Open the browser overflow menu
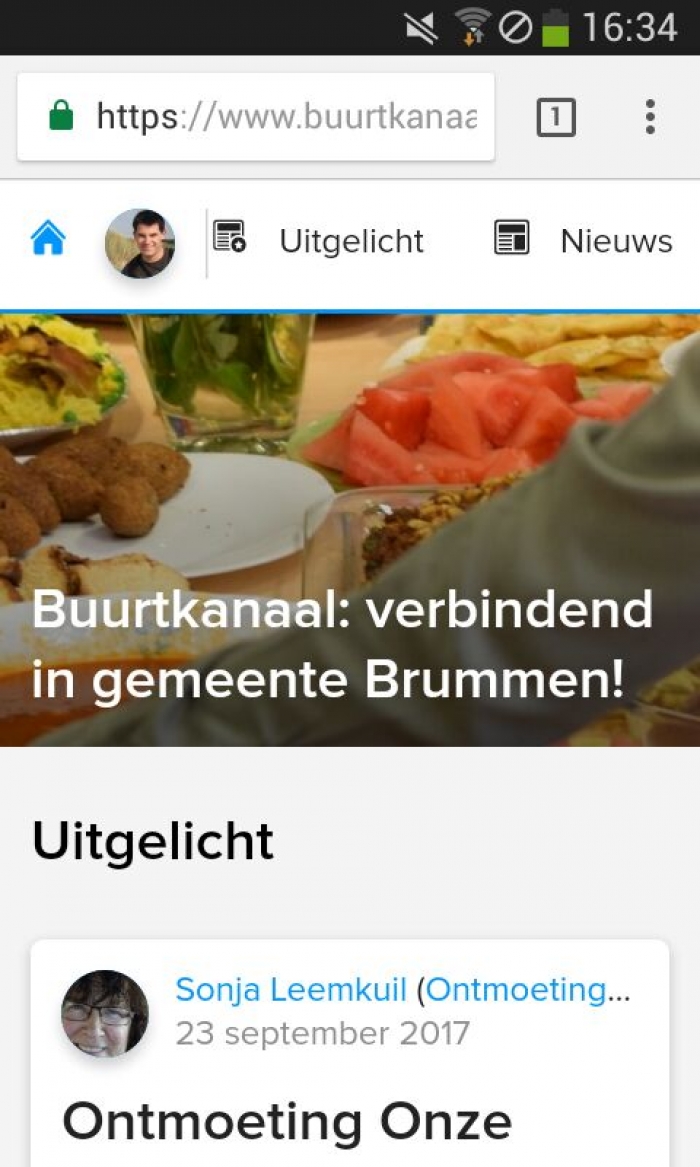This screenshot has width=700, height=1167. click(x=650, y=117)
